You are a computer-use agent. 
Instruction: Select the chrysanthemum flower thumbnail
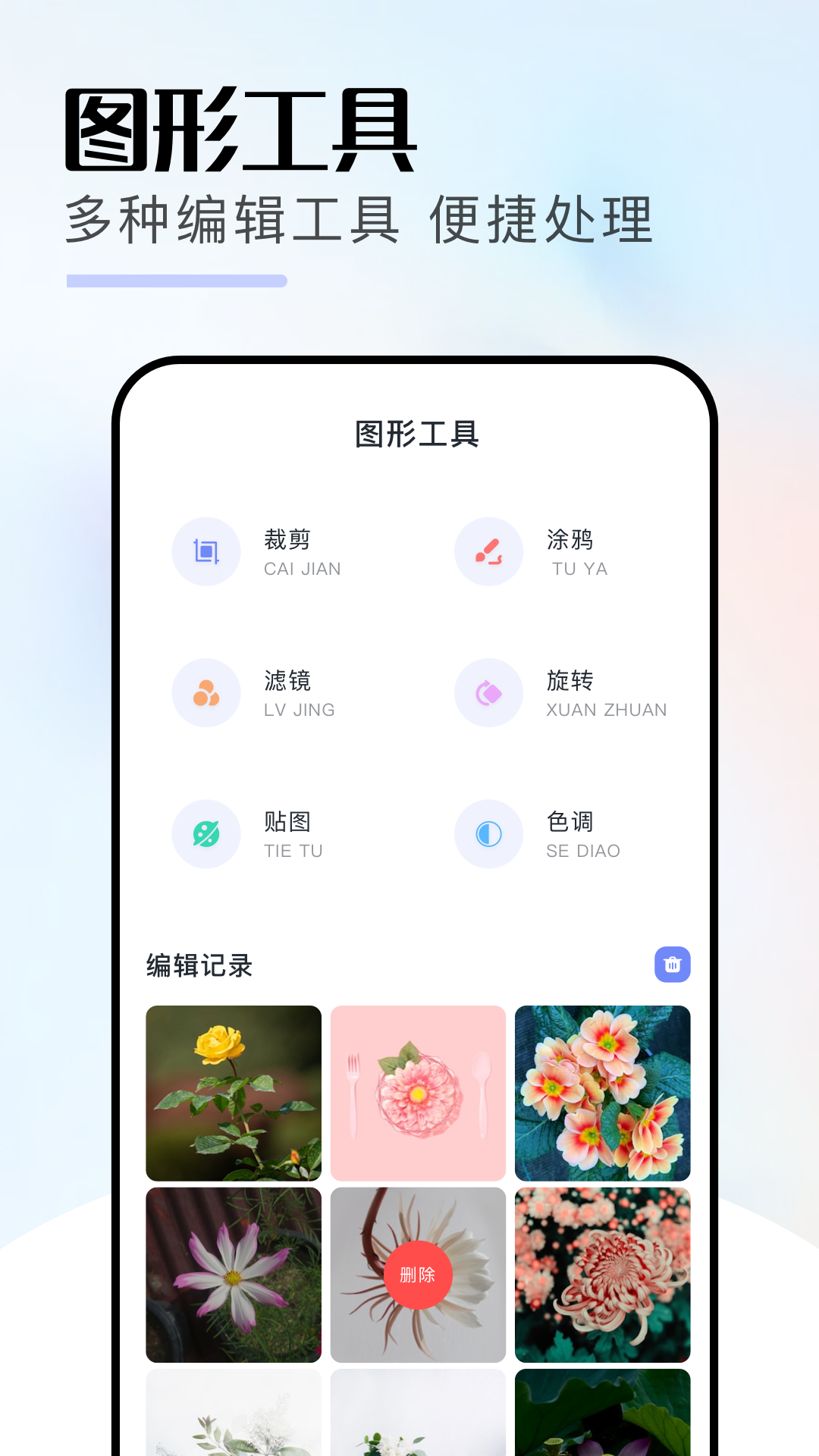[602, 1276]
